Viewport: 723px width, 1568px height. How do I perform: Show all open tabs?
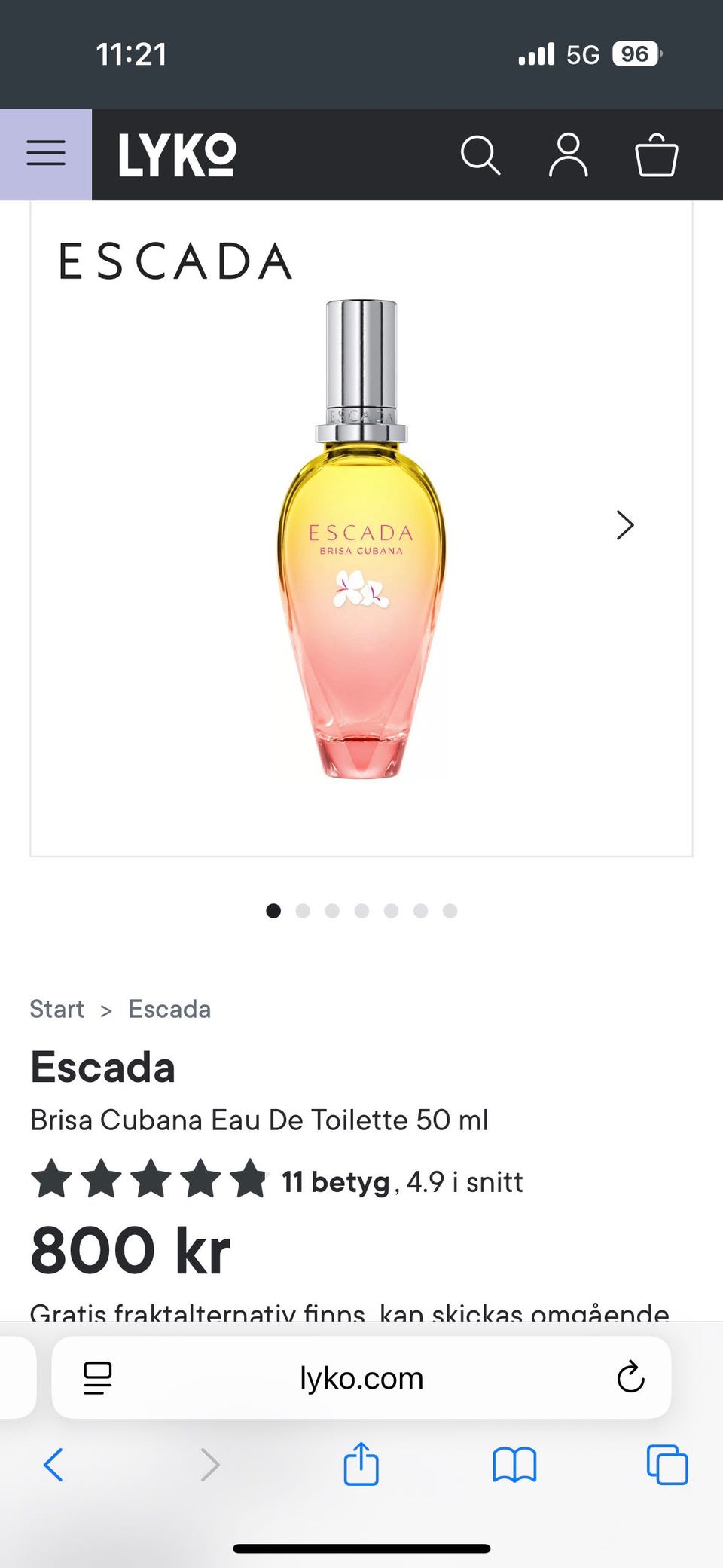[667, 1466]
